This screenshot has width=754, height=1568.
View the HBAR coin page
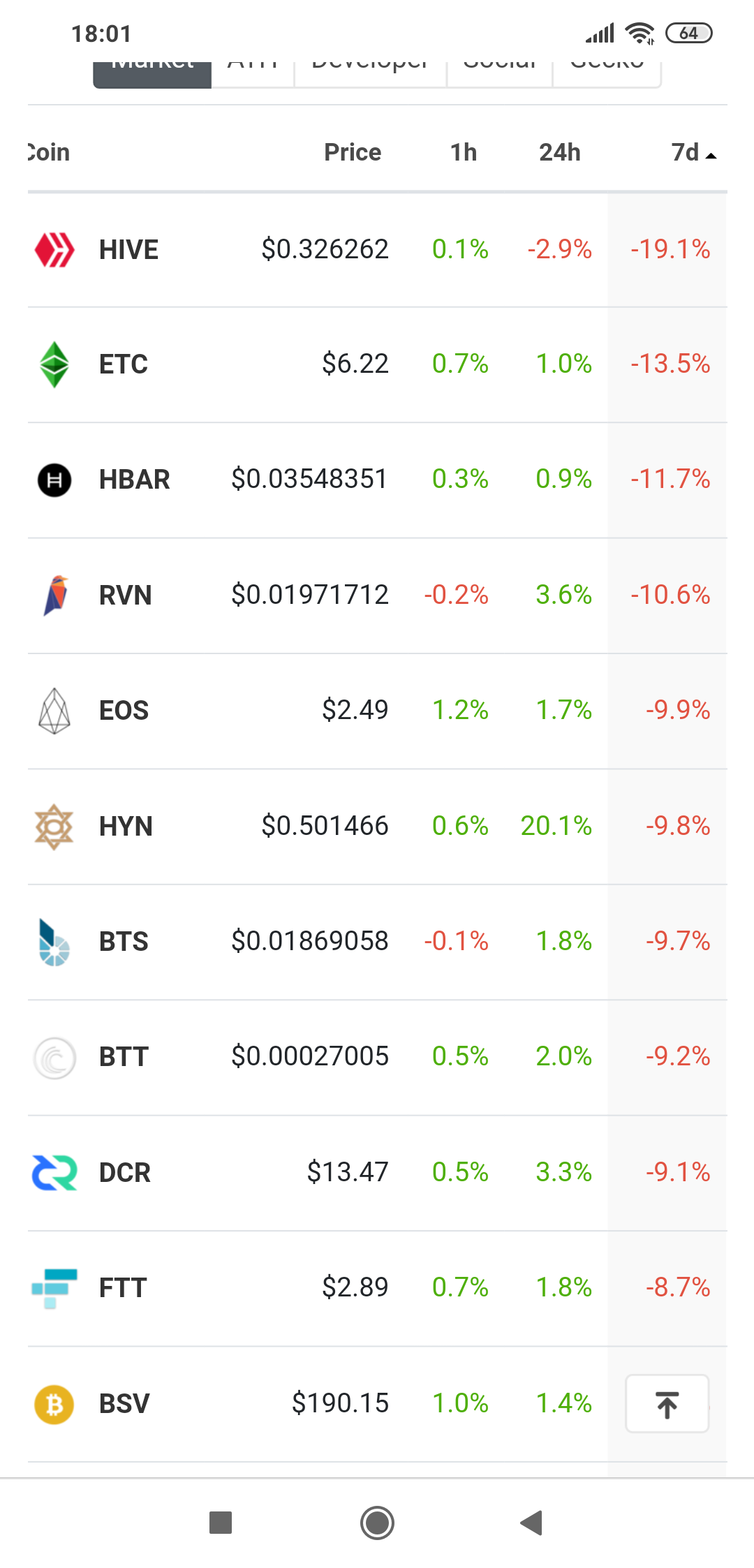(134, 480)
